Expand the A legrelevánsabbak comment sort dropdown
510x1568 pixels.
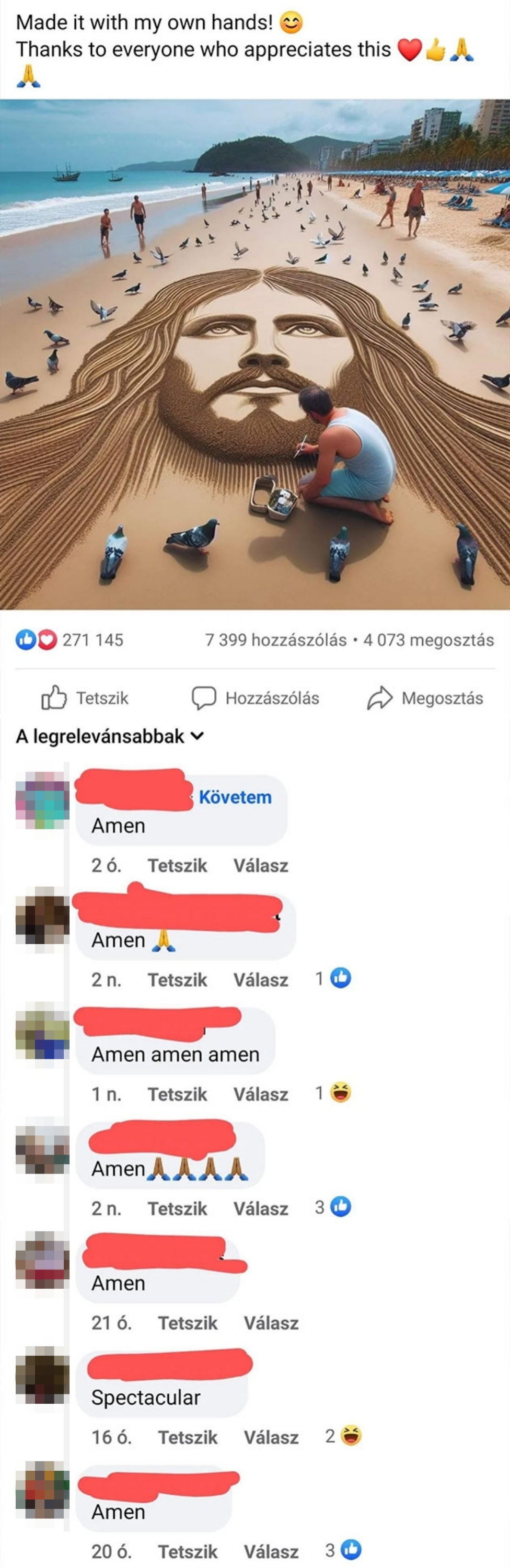click(x=110, y=737)
